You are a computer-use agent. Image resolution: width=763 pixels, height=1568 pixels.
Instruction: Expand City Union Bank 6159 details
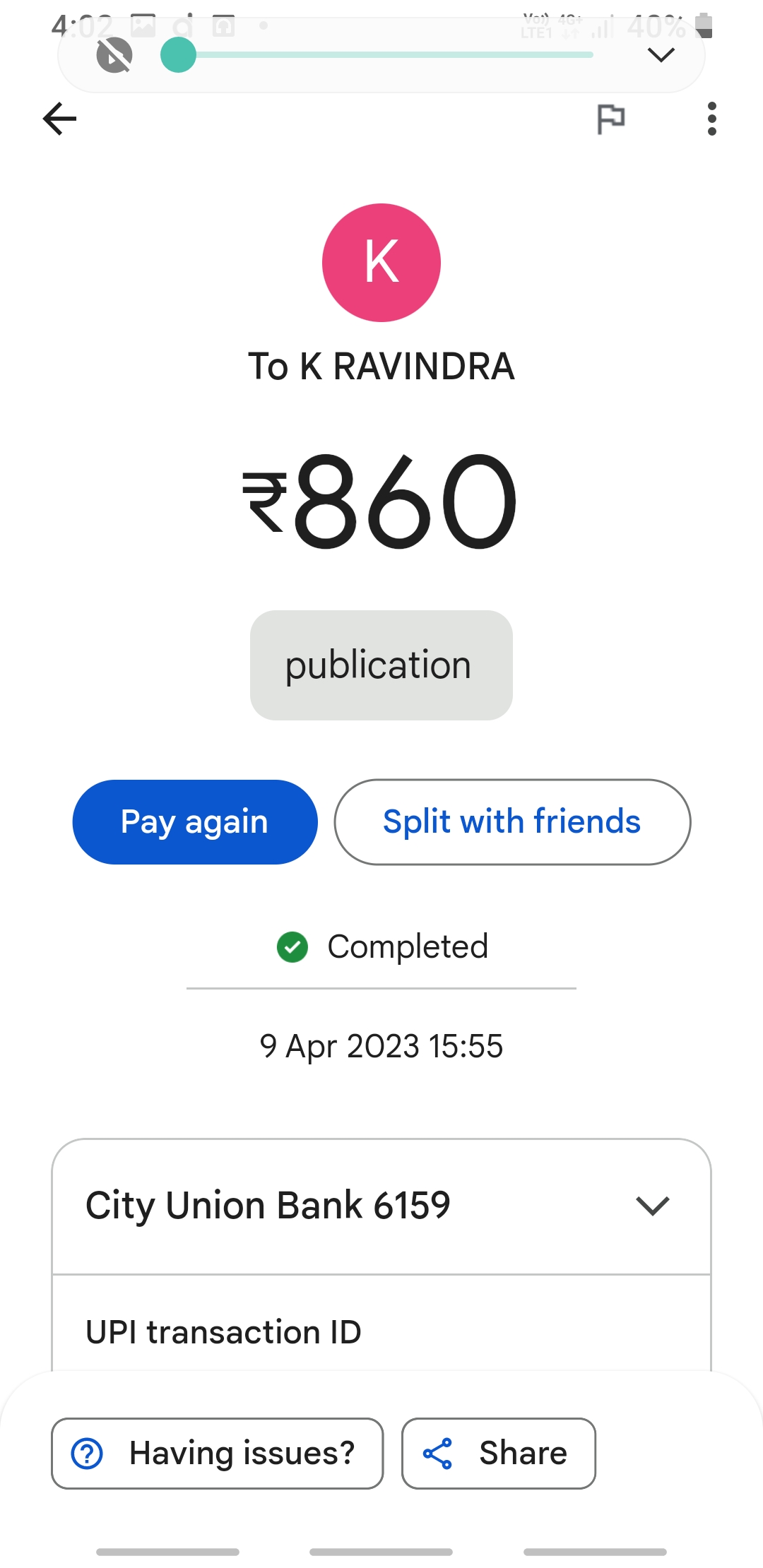pyautogui.click(x=652, y=1206)
